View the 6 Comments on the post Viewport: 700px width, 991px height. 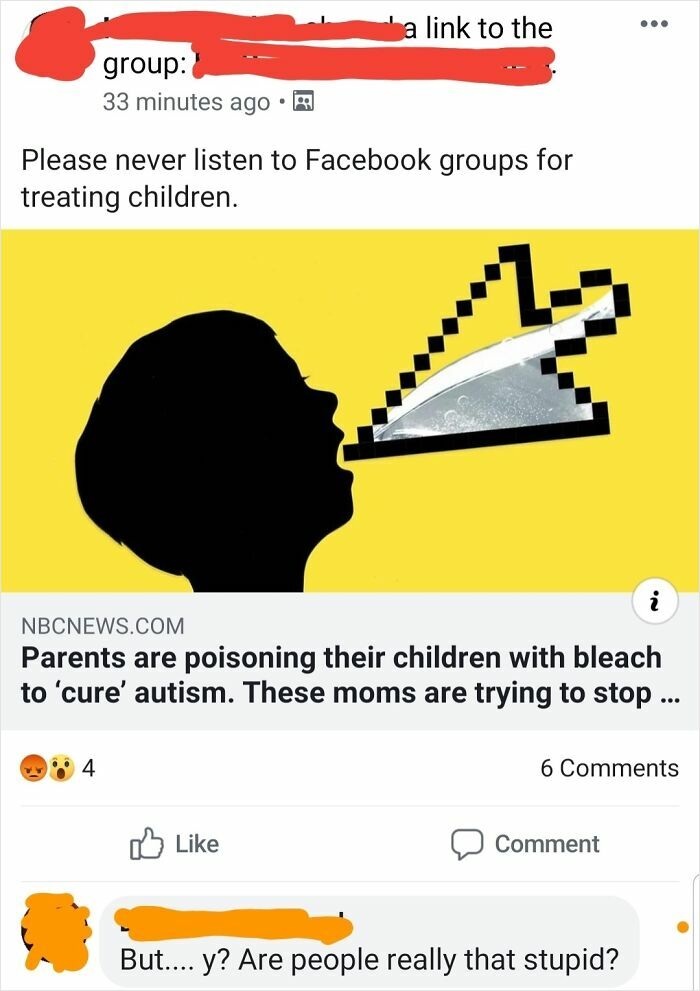pos(608,768)
